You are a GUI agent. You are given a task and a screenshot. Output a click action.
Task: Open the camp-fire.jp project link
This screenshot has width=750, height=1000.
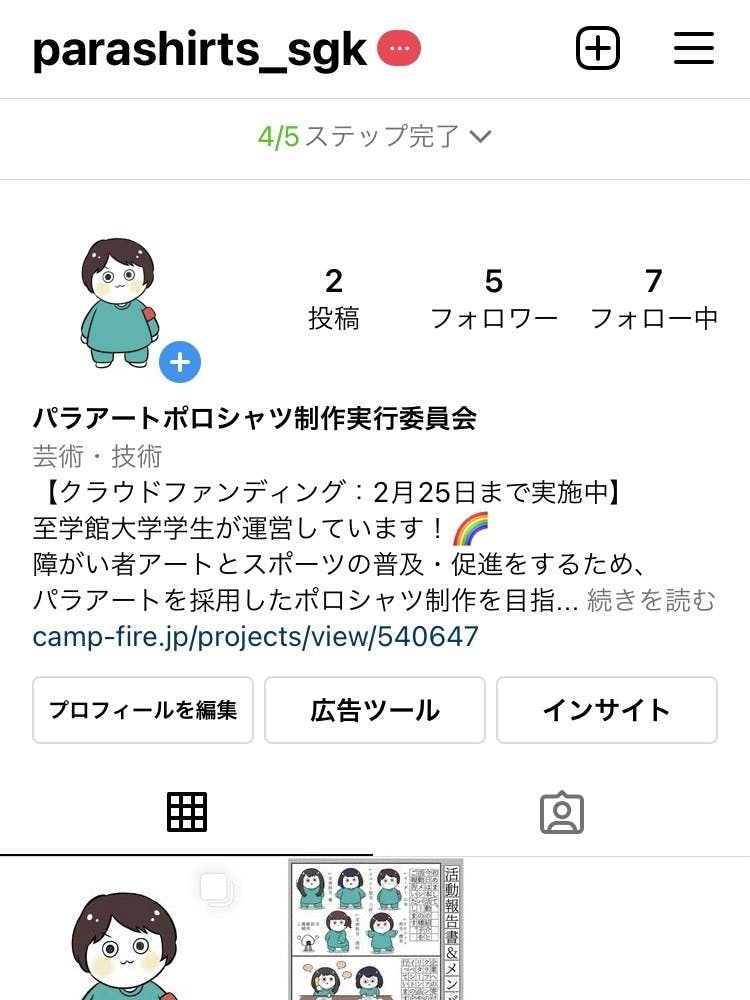point(255,636)
